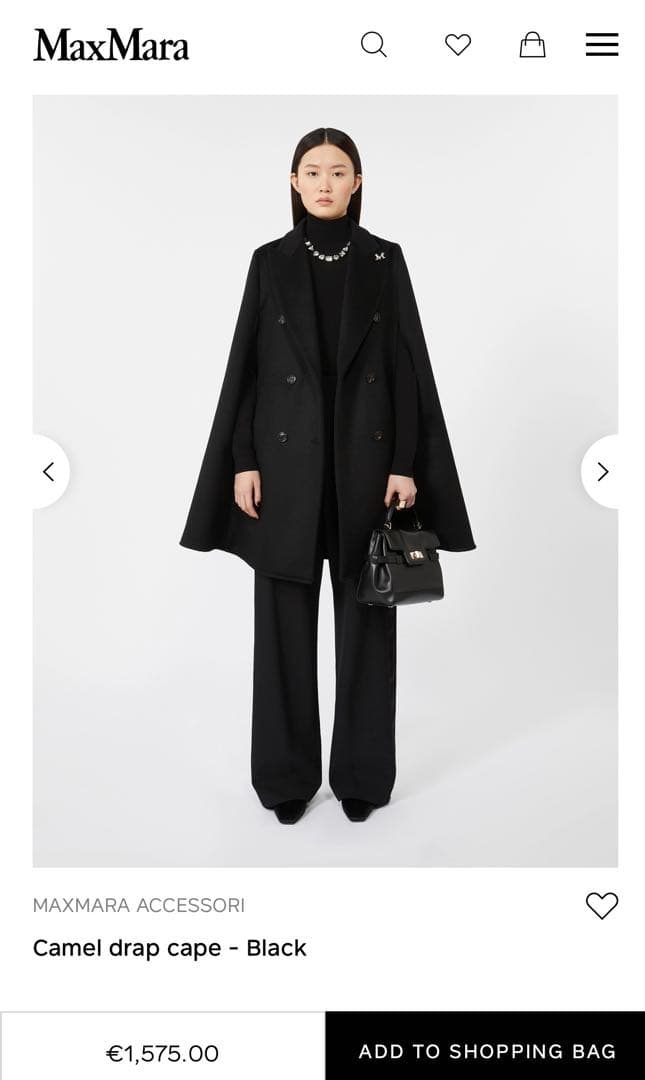
Task: Show previous product image
Action: tap(48, 472)
